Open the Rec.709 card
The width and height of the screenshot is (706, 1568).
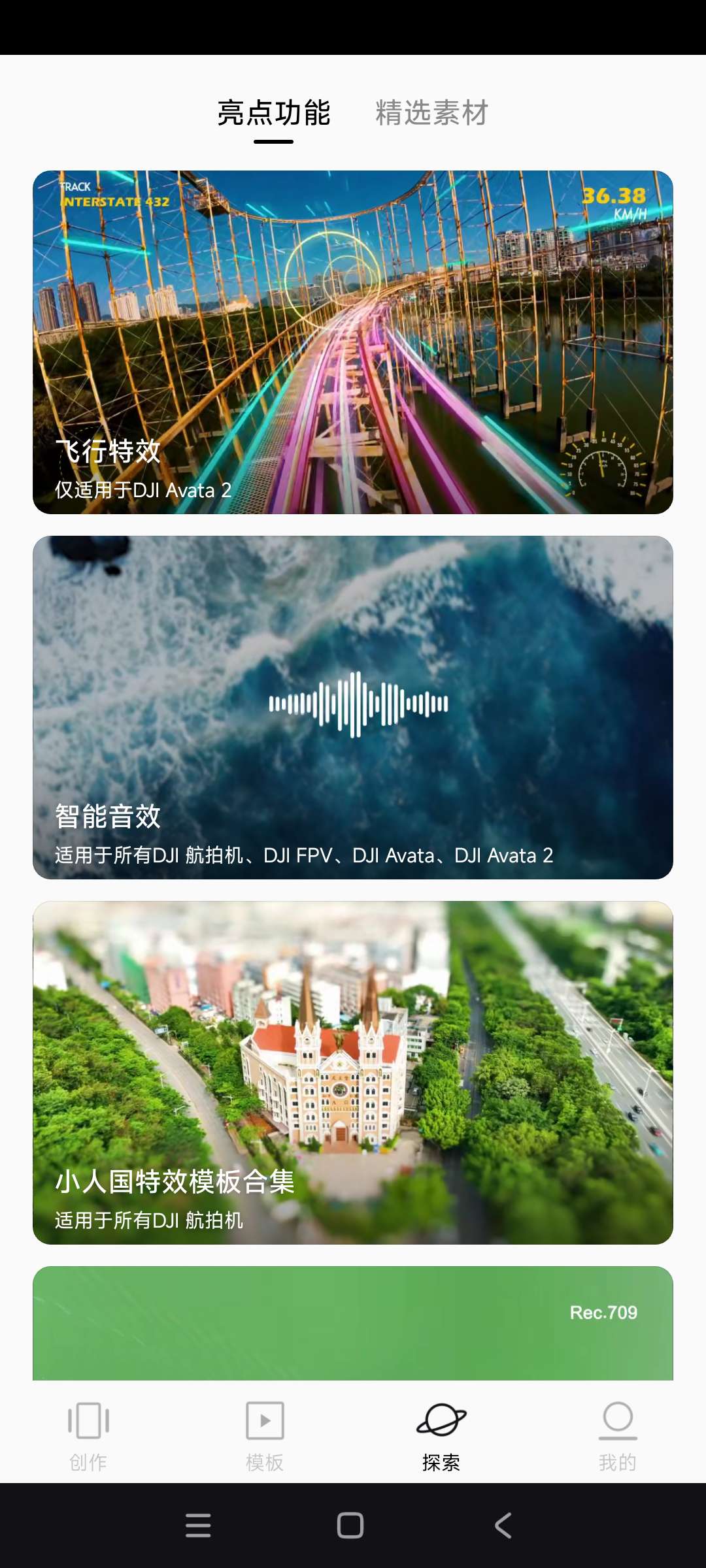[353, 1322]
